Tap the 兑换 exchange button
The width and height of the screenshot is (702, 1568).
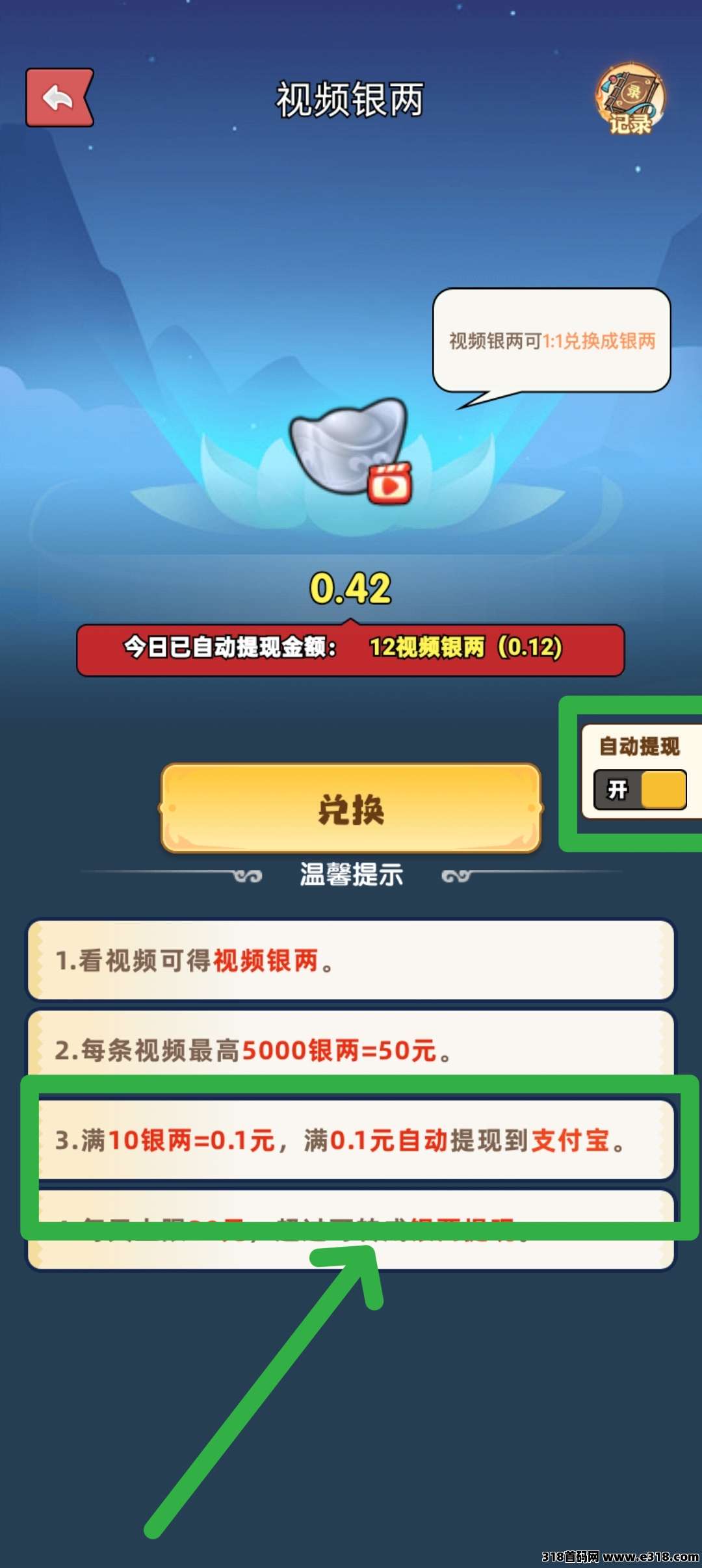tap(351, 809)
